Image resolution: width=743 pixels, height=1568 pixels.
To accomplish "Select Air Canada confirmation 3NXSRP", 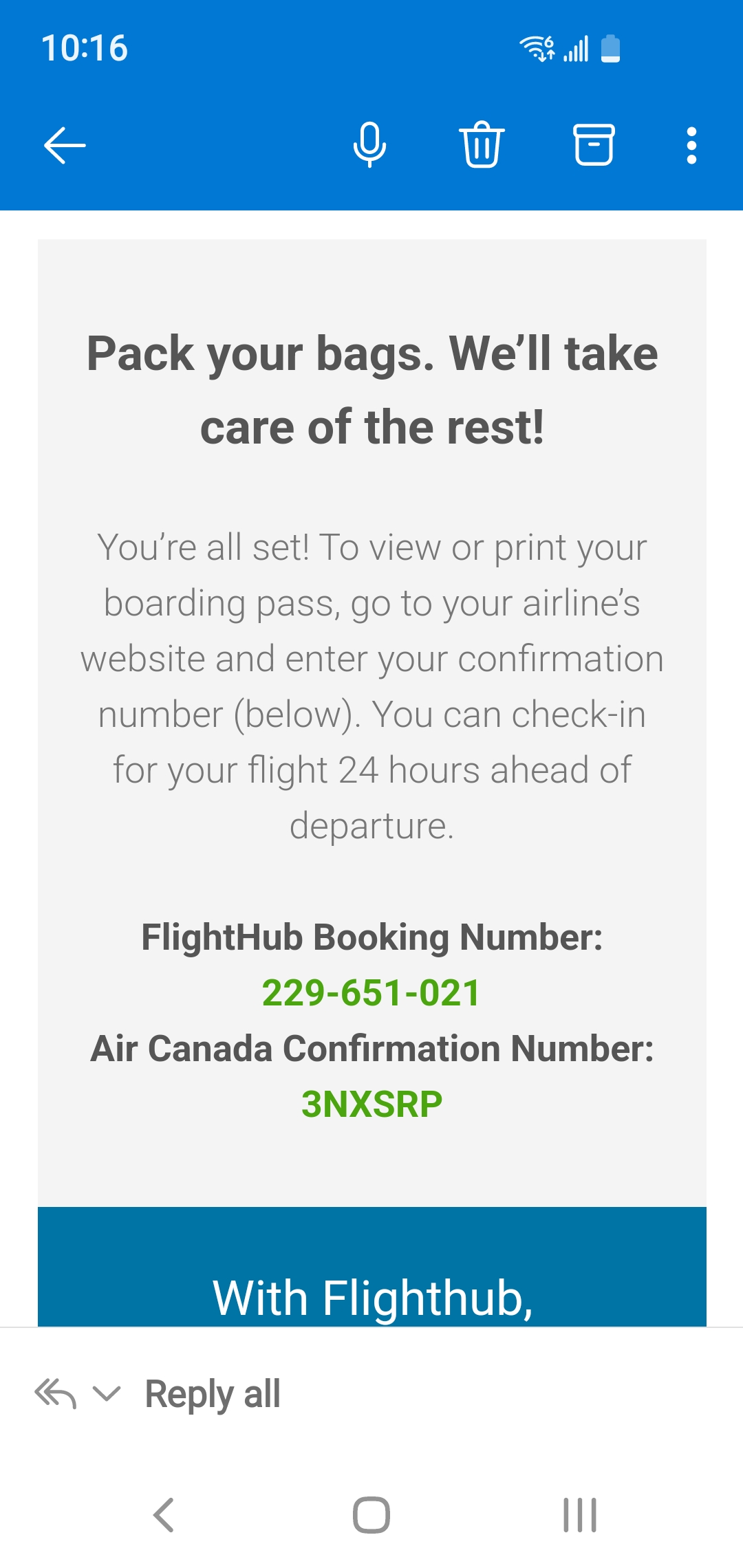I will pyautogui.click(x=371, y=1100).
